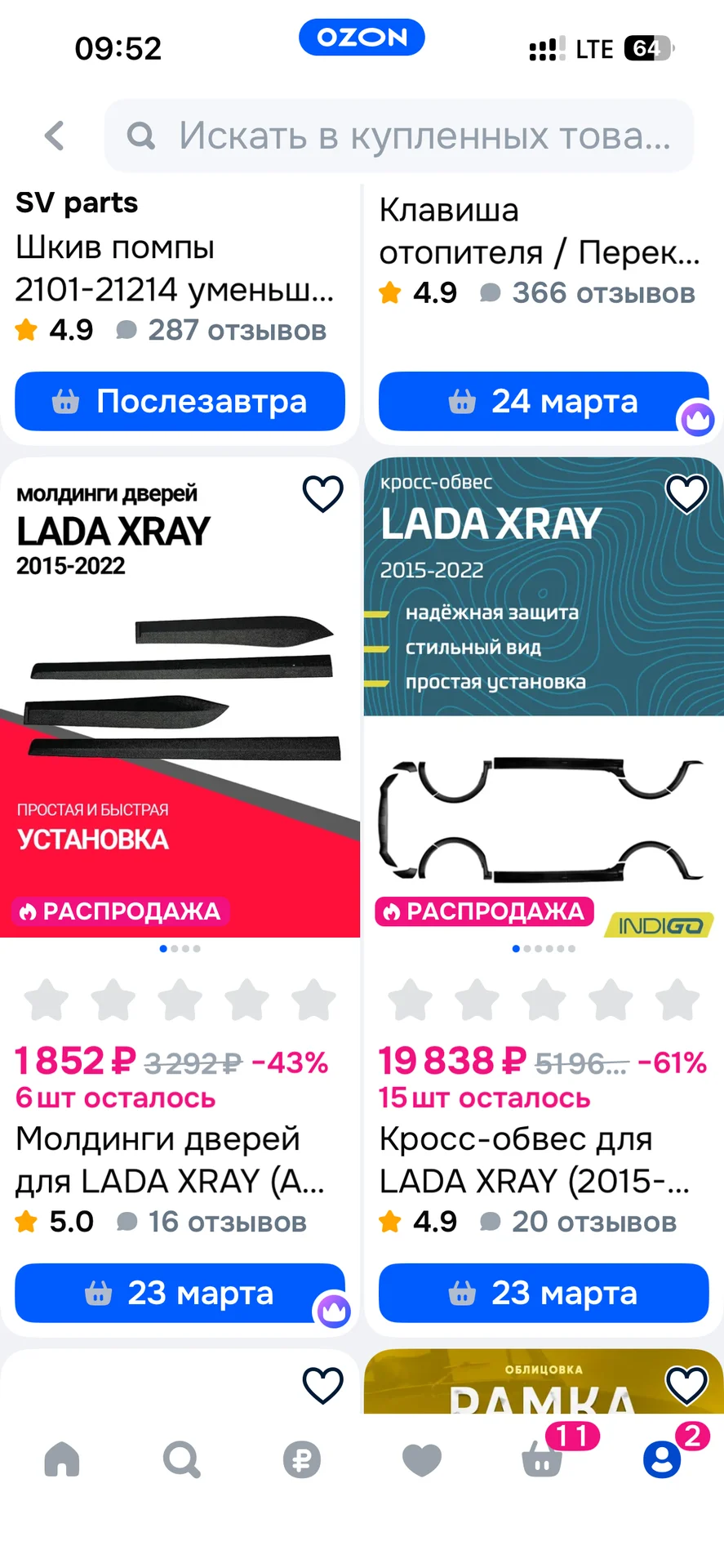Add Молдинги дверей to cart, 23 марта
The image size is (724, 1568).
coord(180,1293)
